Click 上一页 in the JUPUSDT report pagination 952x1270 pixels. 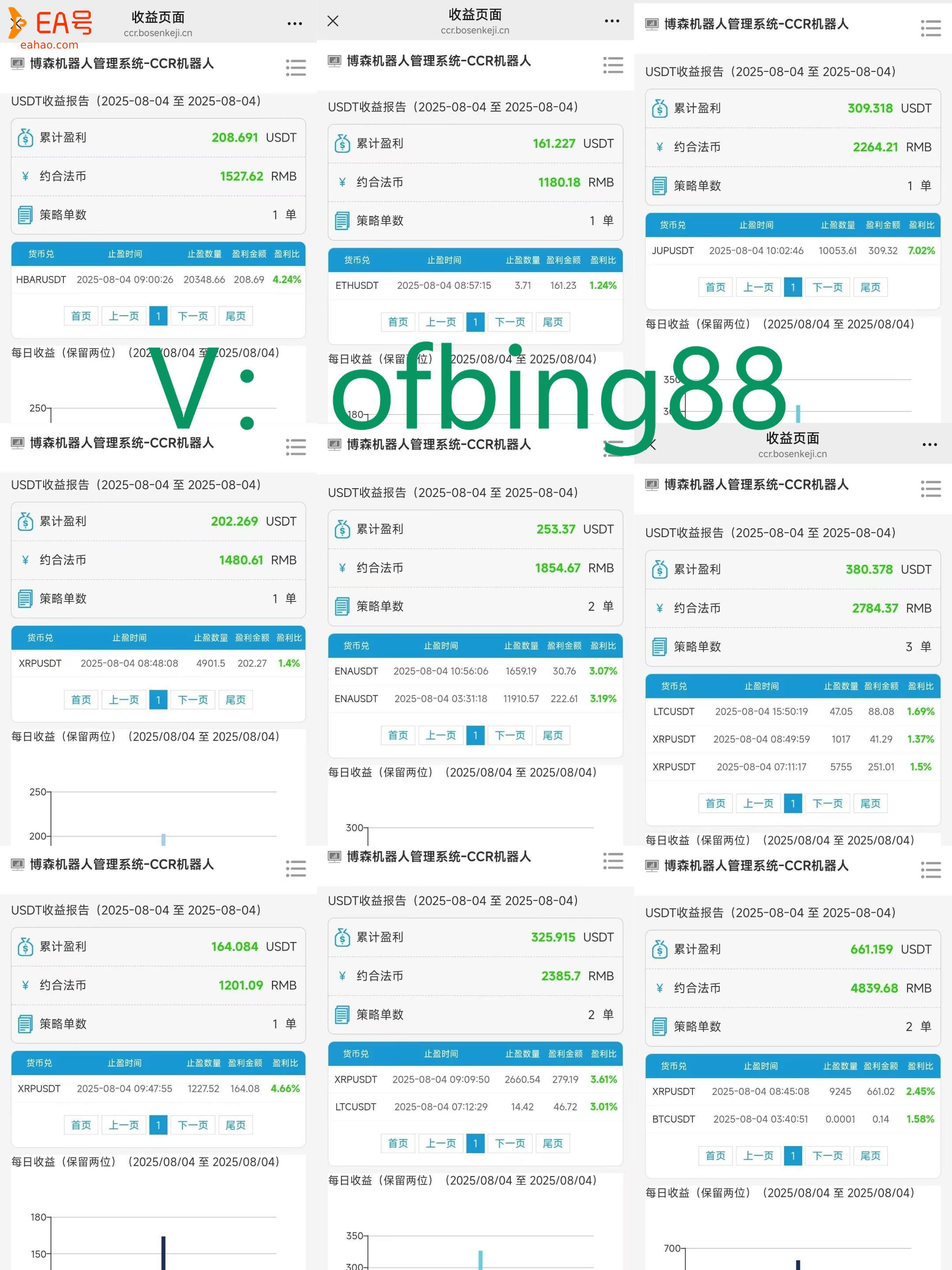pos(758,287)
